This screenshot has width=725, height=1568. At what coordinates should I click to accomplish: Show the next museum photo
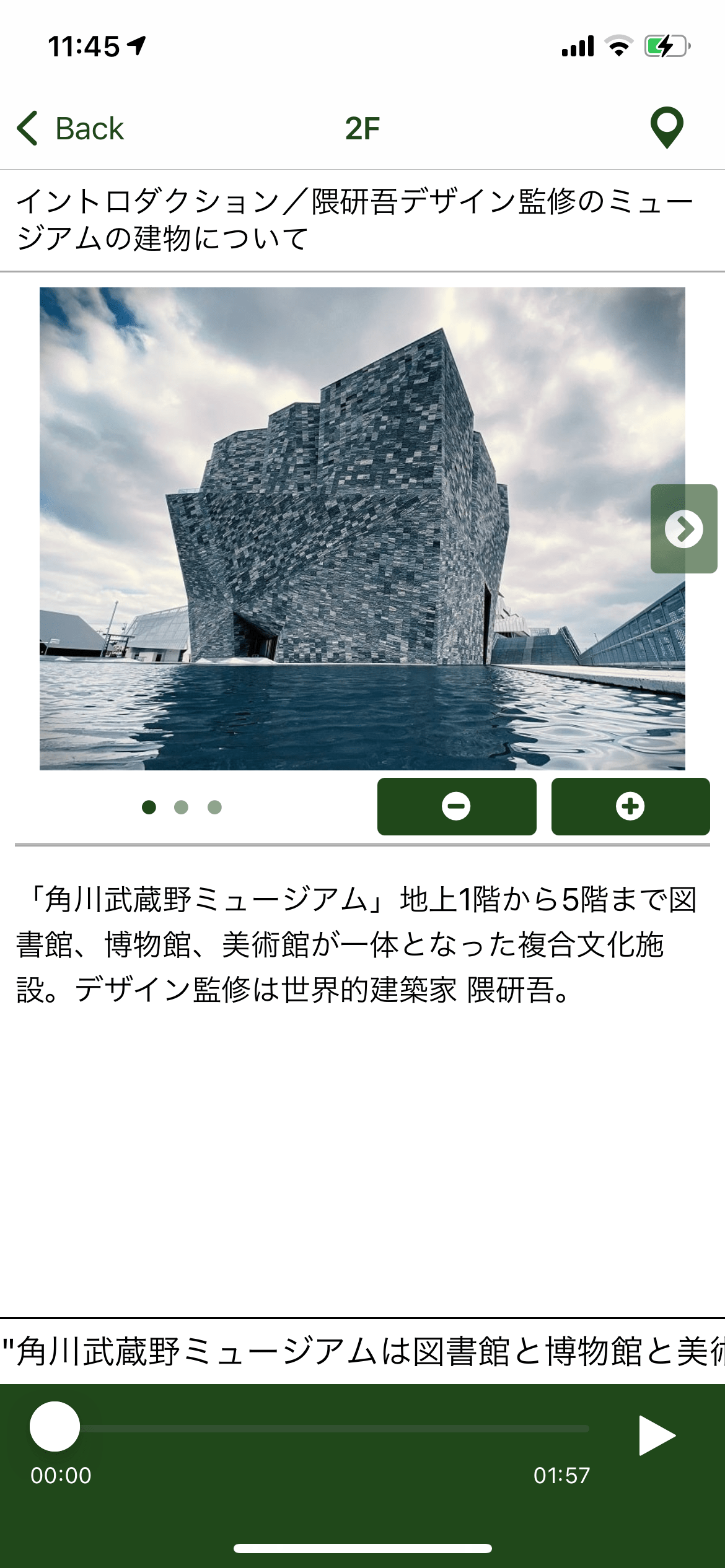point(683,529)
